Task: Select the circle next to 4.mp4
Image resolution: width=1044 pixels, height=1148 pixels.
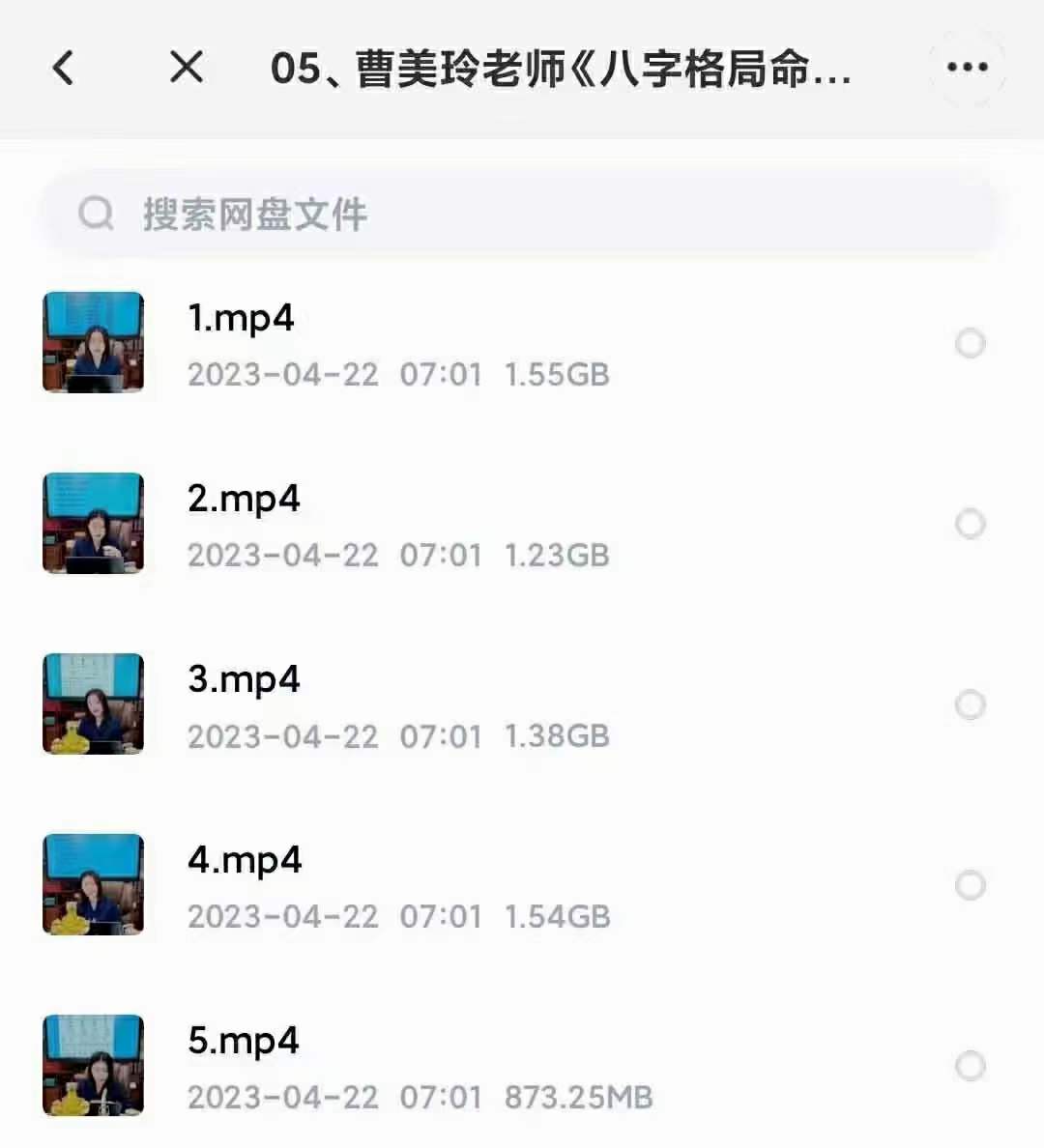Action: [x=970, y=885]
